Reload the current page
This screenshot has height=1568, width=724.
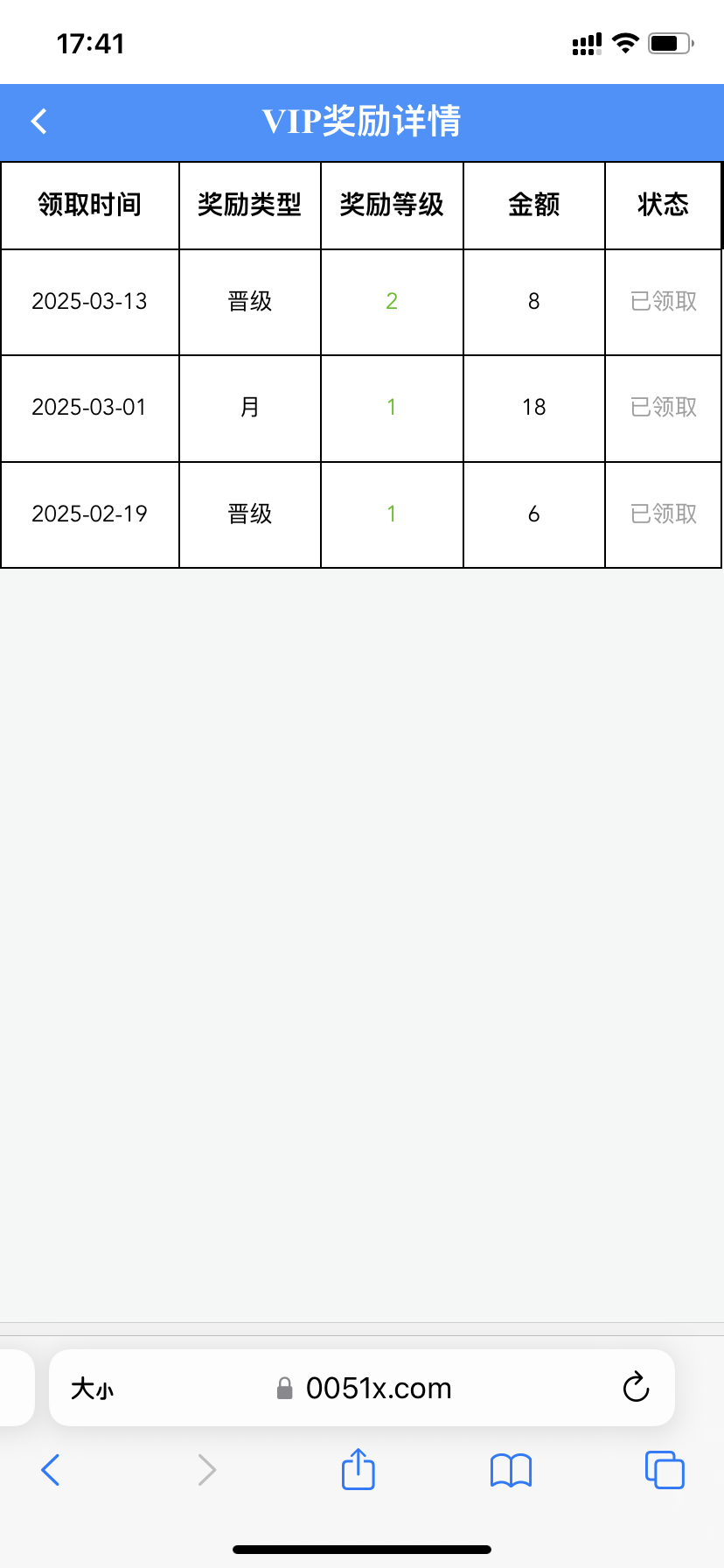pos(636,1387)
